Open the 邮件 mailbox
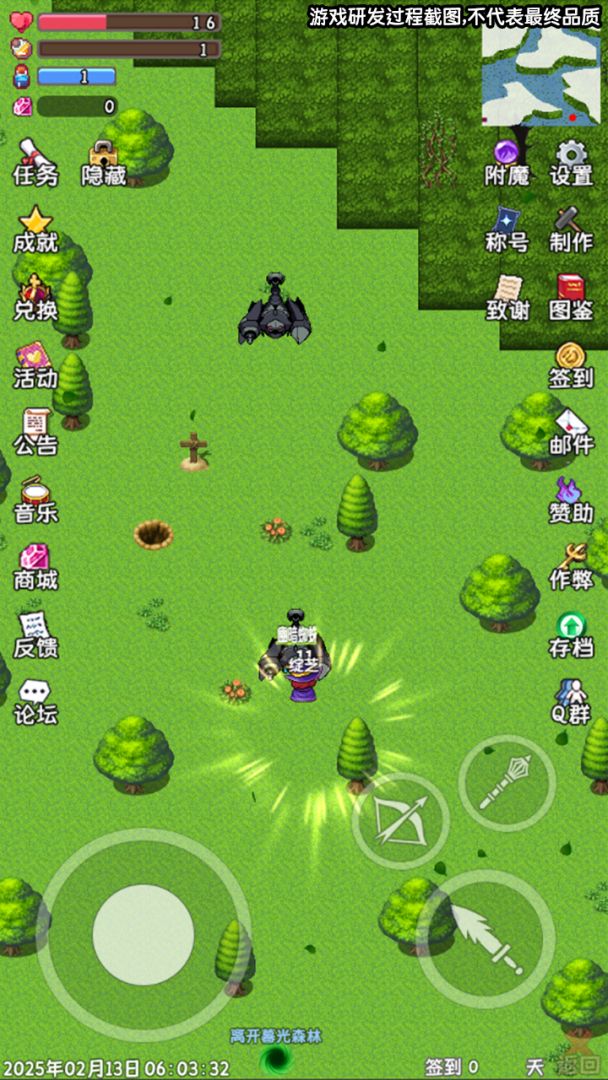608x1080 pixels. point(571,433)
